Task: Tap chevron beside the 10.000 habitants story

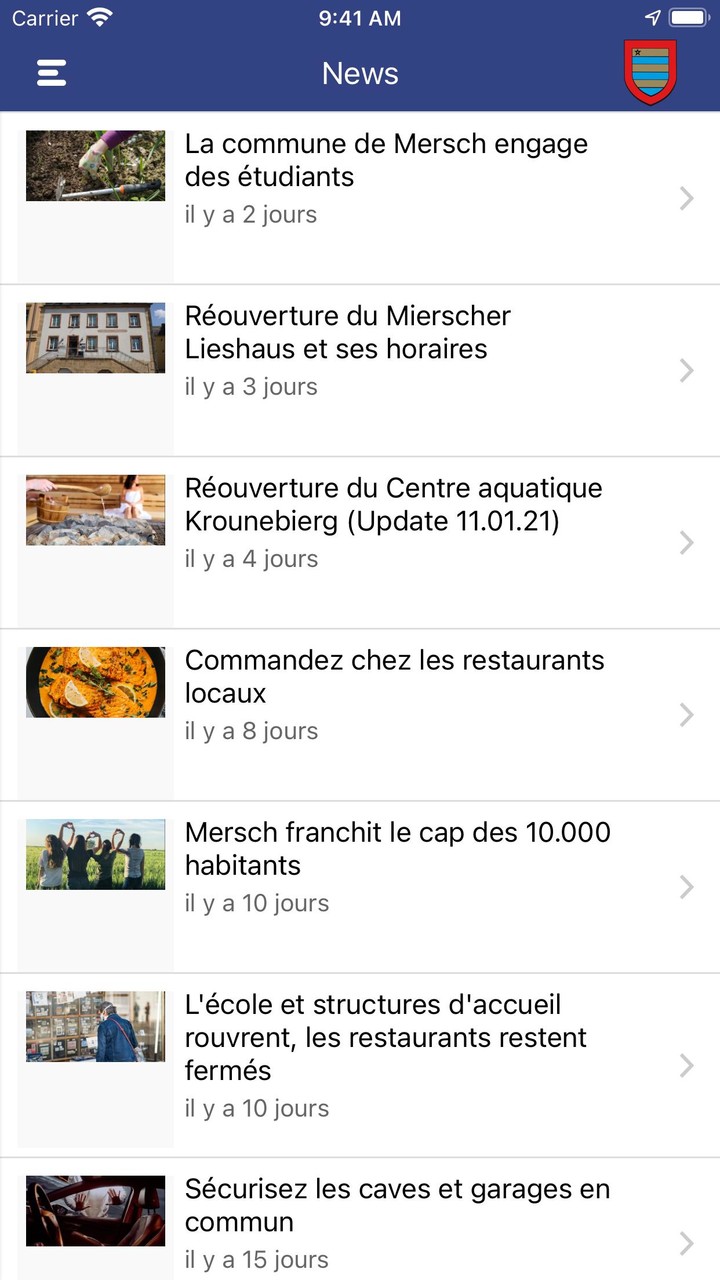Action: tap(686, 887)
